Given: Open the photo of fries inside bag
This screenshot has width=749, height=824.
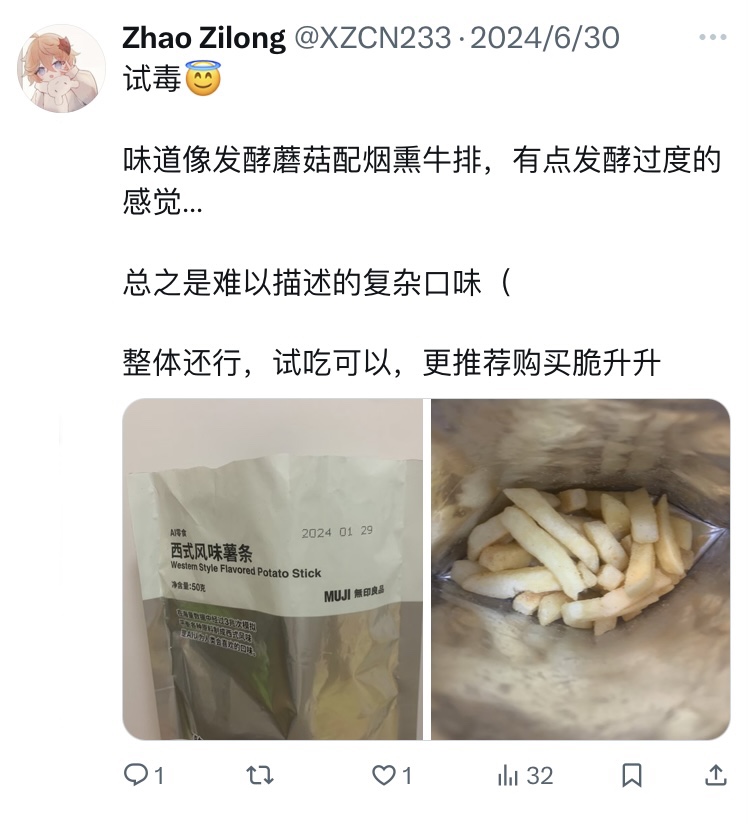Looking at the screenshot, I should point(580,569).
